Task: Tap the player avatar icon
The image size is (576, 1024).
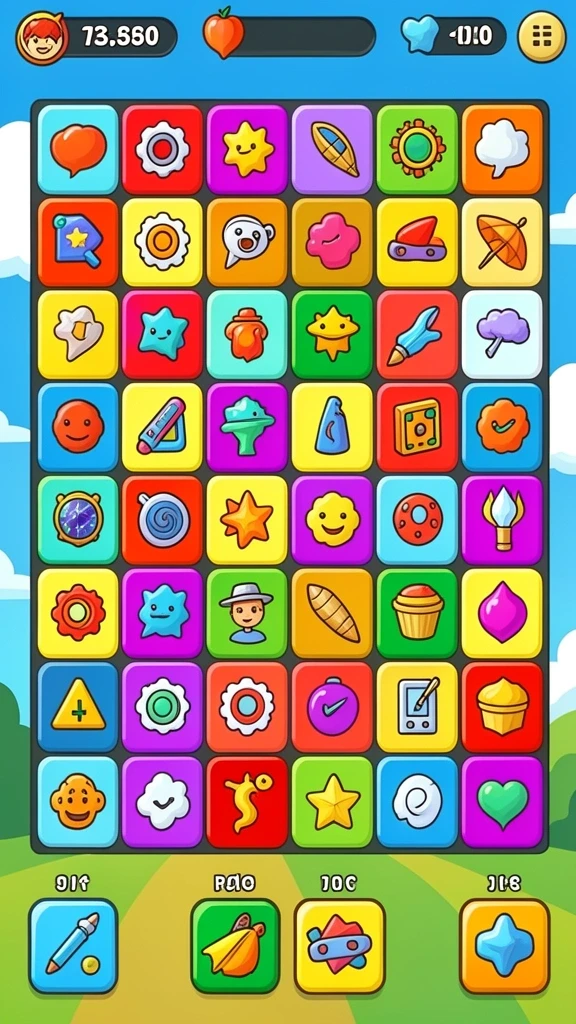Action: 42,37
